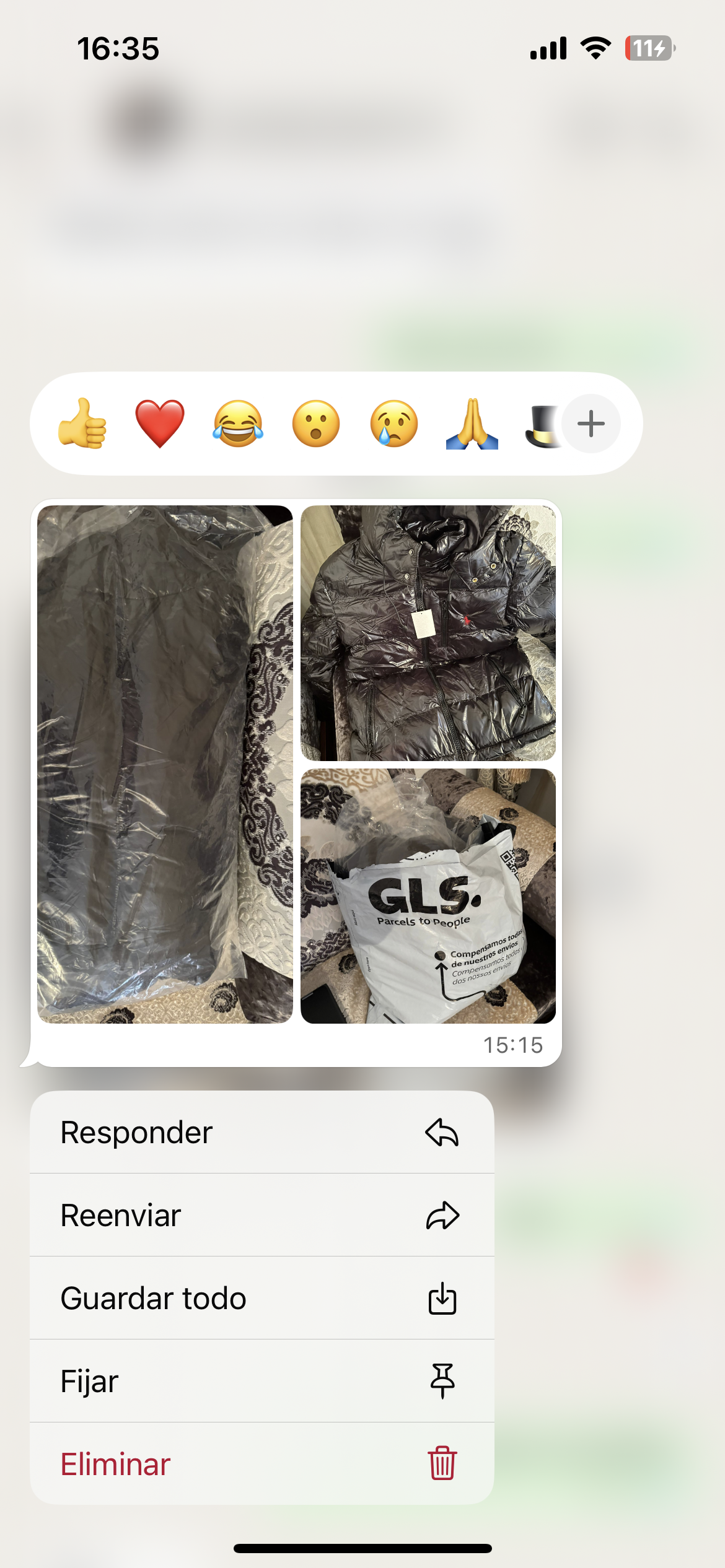Image resolution: width=725 pixels, height=1568 pixels.
Task: Open the plastic-wrapped jacket photo
Action: 165,764
